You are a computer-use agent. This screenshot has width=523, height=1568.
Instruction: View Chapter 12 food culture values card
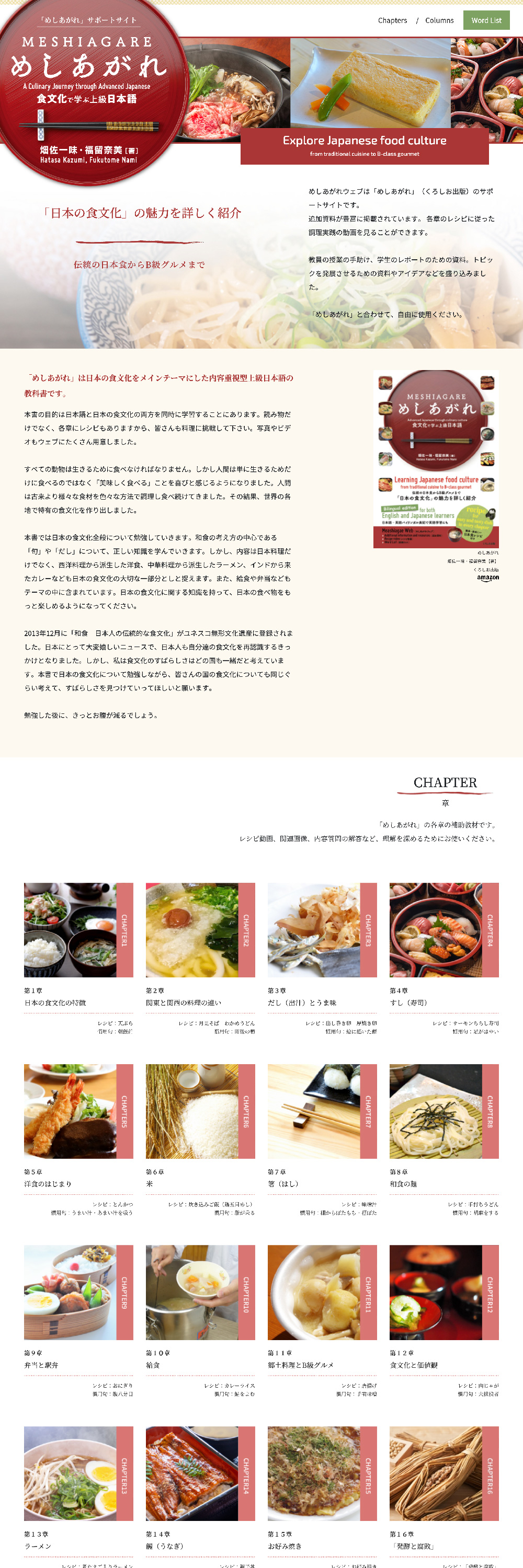click(x=444, y=1292)
